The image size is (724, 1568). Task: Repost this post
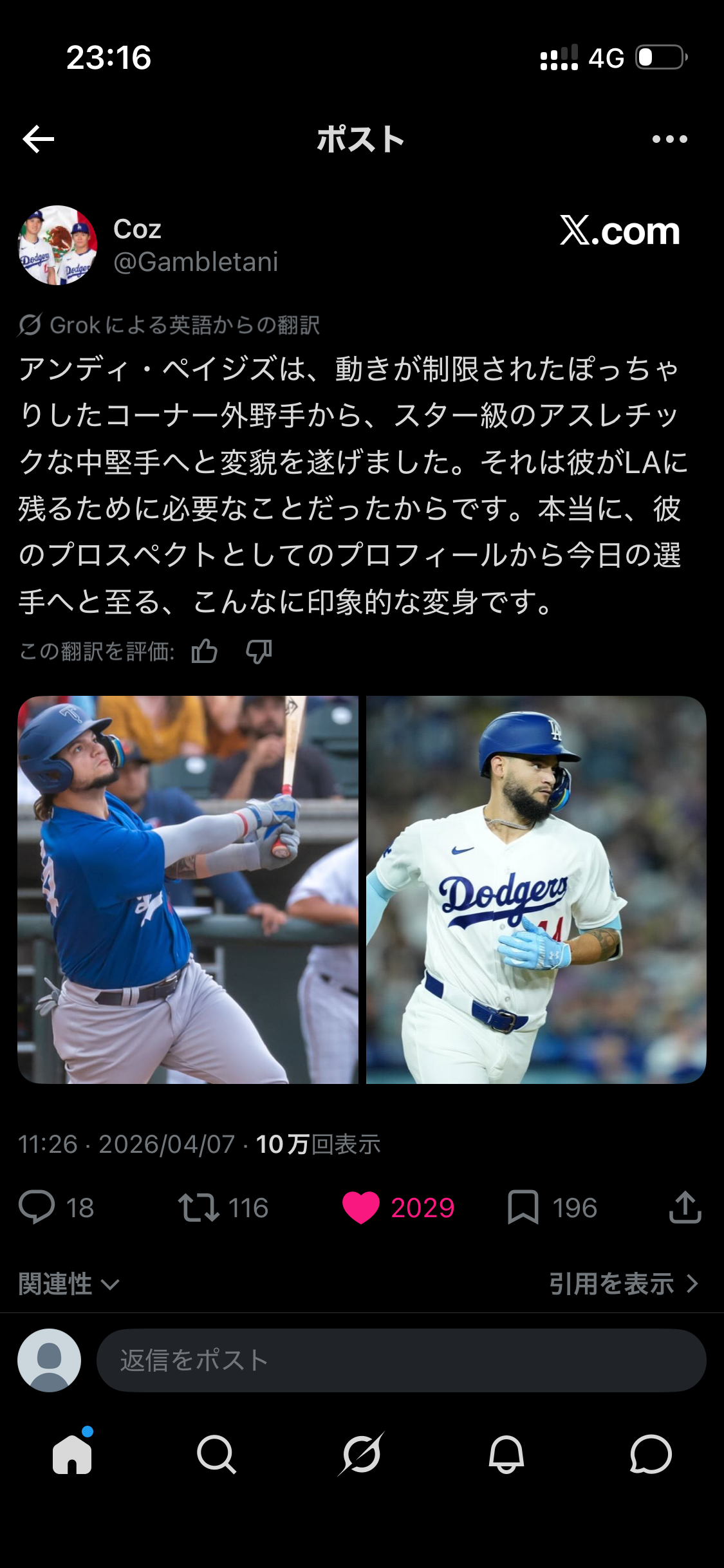coord(199,1207)
